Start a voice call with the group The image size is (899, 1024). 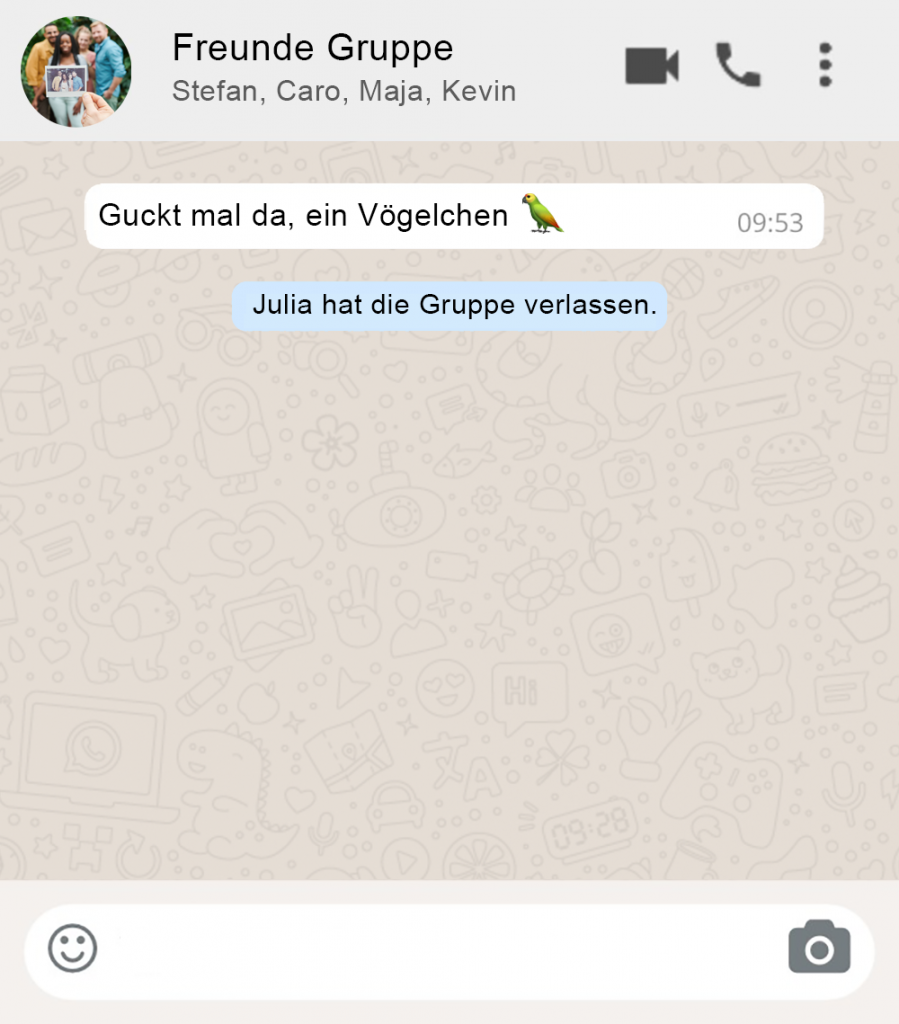coord(738,66)
